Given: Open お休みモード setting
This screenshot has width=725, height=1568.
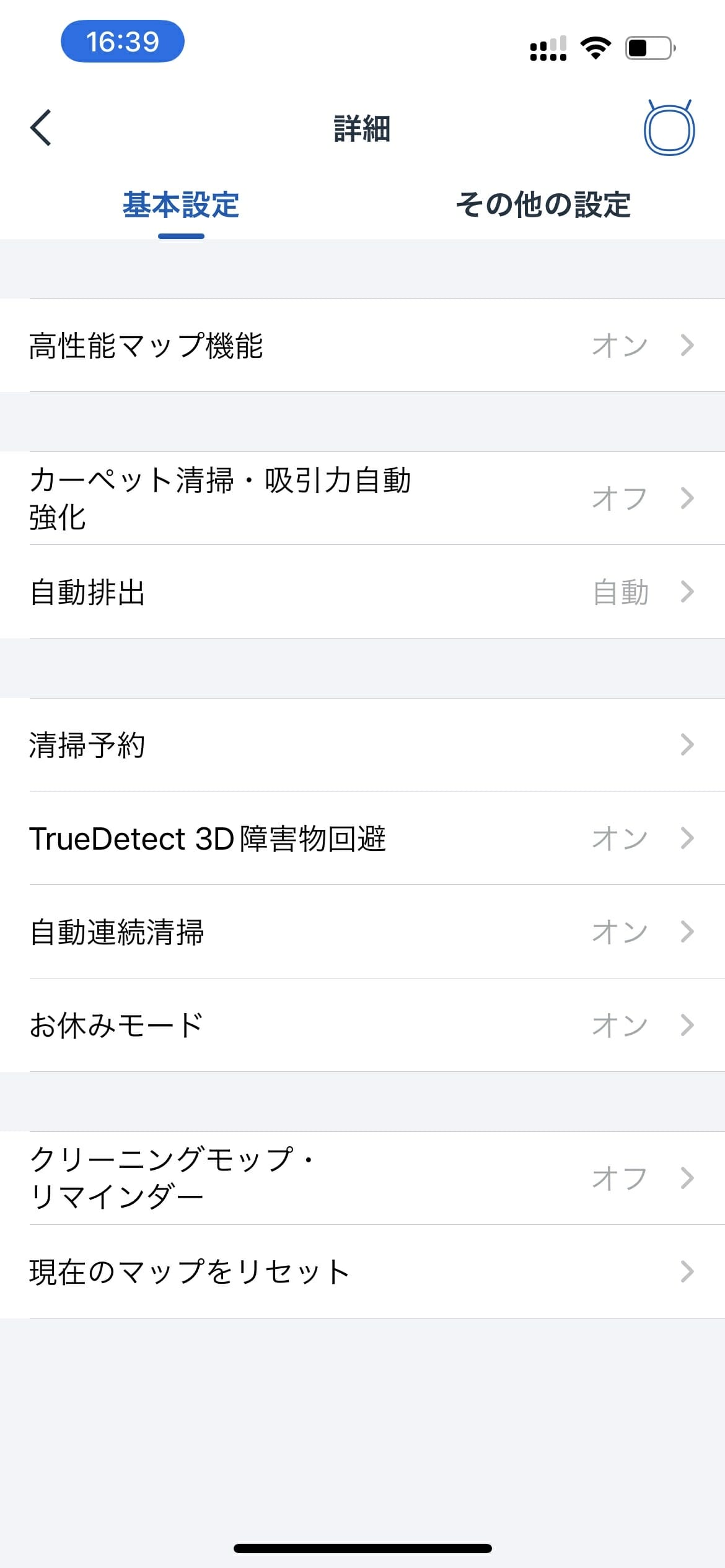Looking at the screenshot, I should click(x=362, y=1026).
